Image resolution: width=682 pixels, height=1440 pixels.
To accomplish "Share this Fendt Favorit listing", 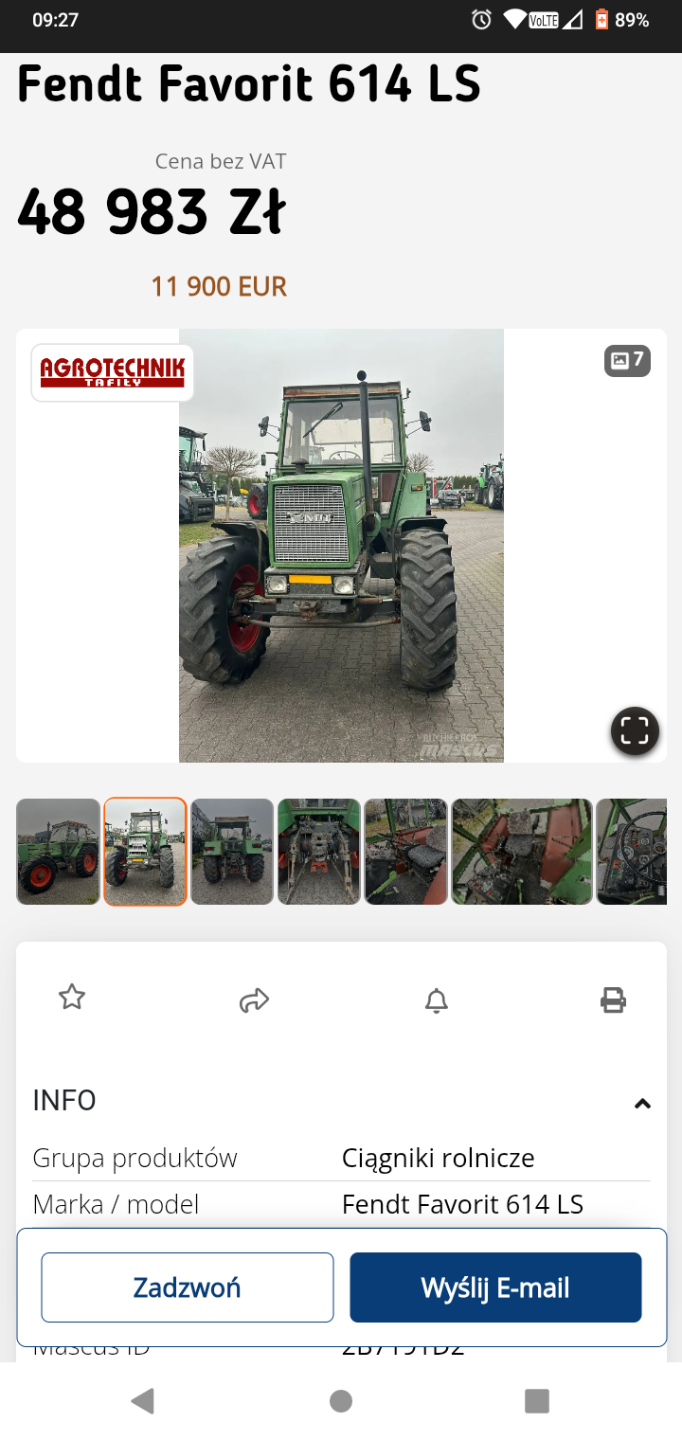I will point(254,1000).
